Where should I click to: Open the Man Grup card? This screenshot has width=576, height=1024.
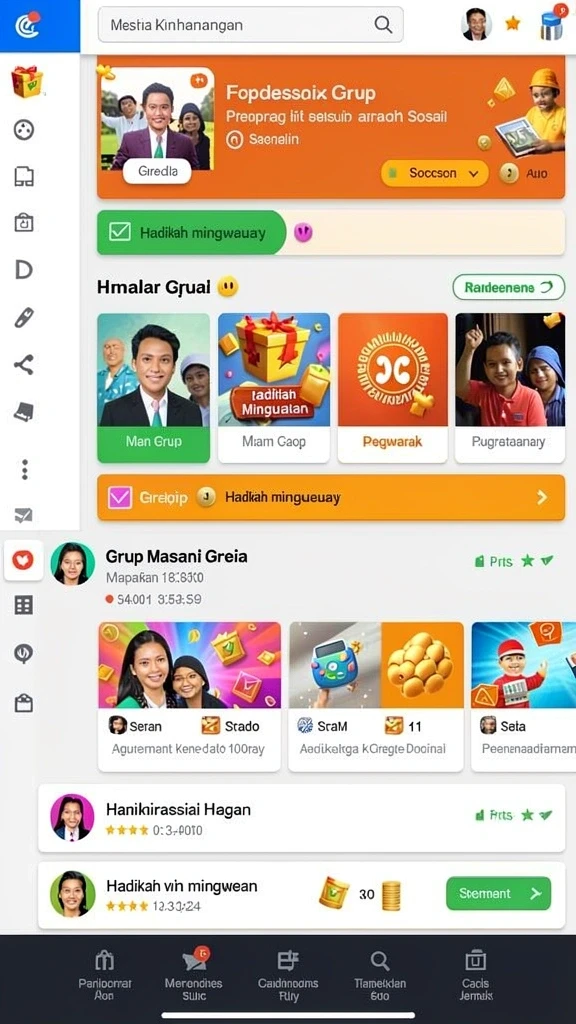click(x=153, y=388)
